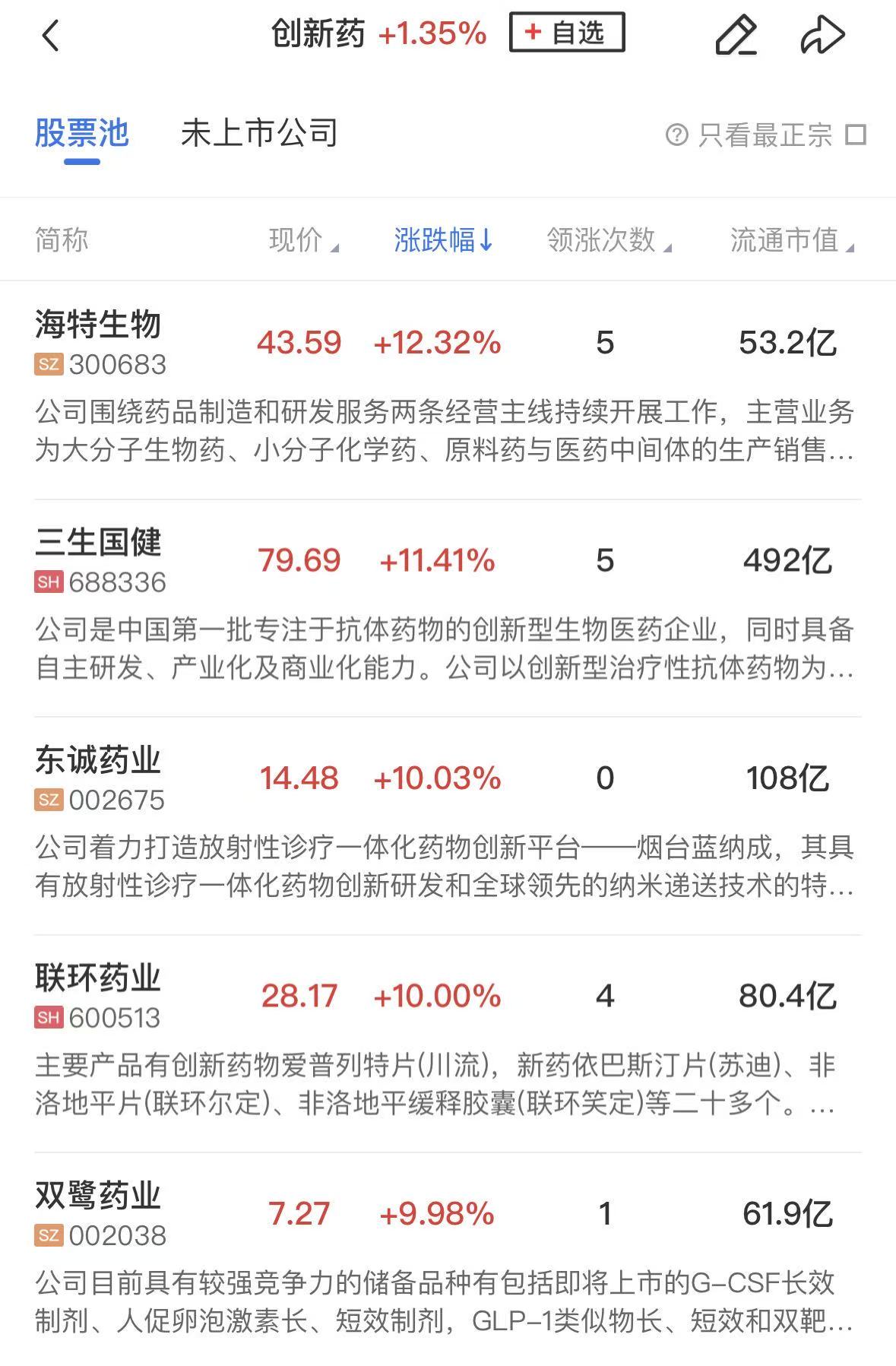Screen dimensions: 896x1366
Task: Open the edit pencil icon
Action: (x=736, y=35)
